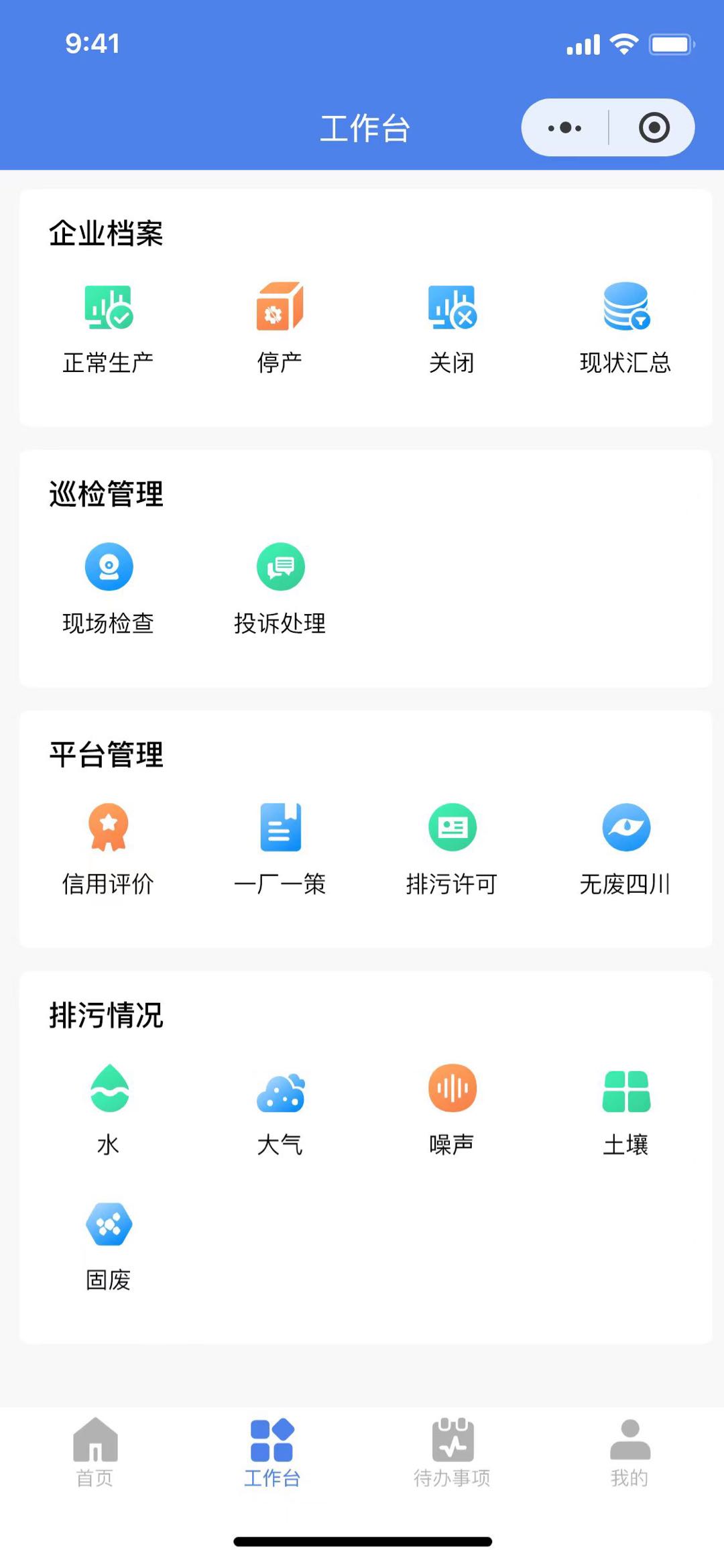This screenshot has width=724, height=1568.
Task: Open the mini program more-options menu
Action: pos(564,127)
